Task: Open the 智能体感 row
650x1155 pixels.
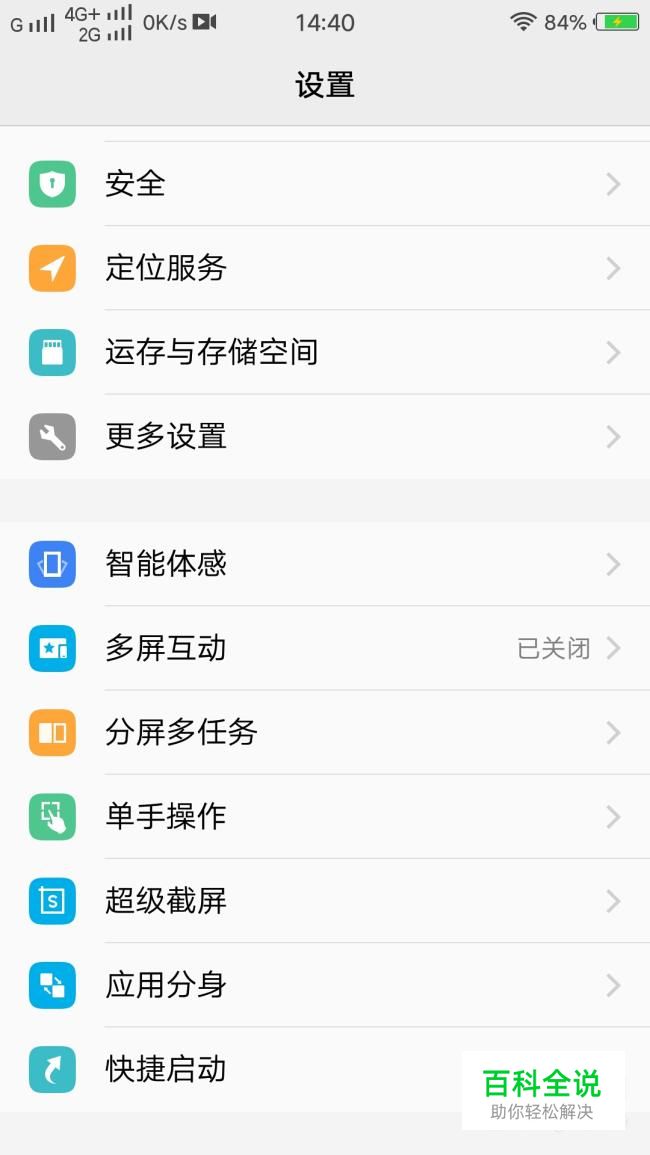Action: [325, 564]
